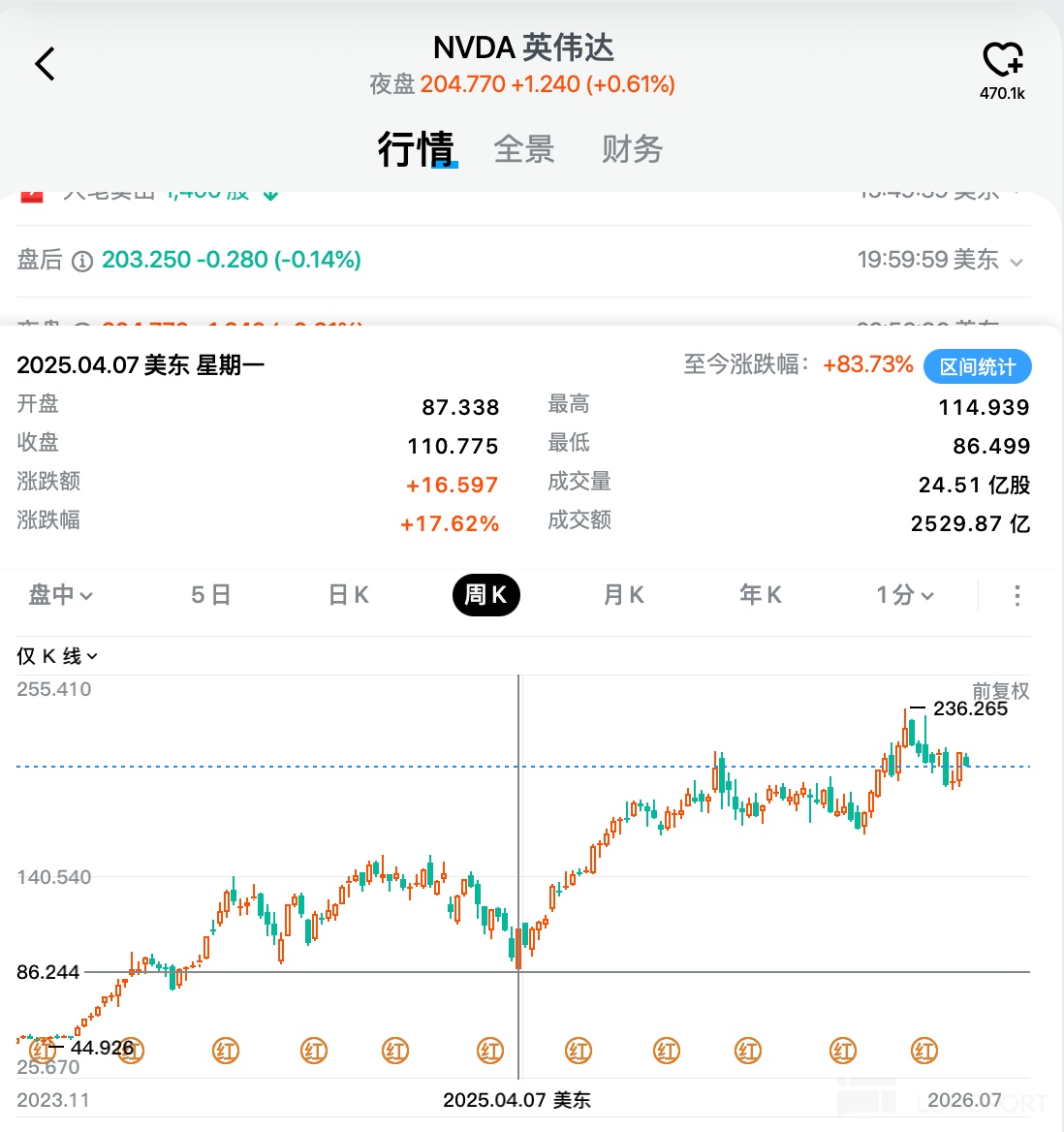Switch chart to 日K
The width and height of the screenshot is (1064, 1132).
pyautogui.click(x=349, y=595)
